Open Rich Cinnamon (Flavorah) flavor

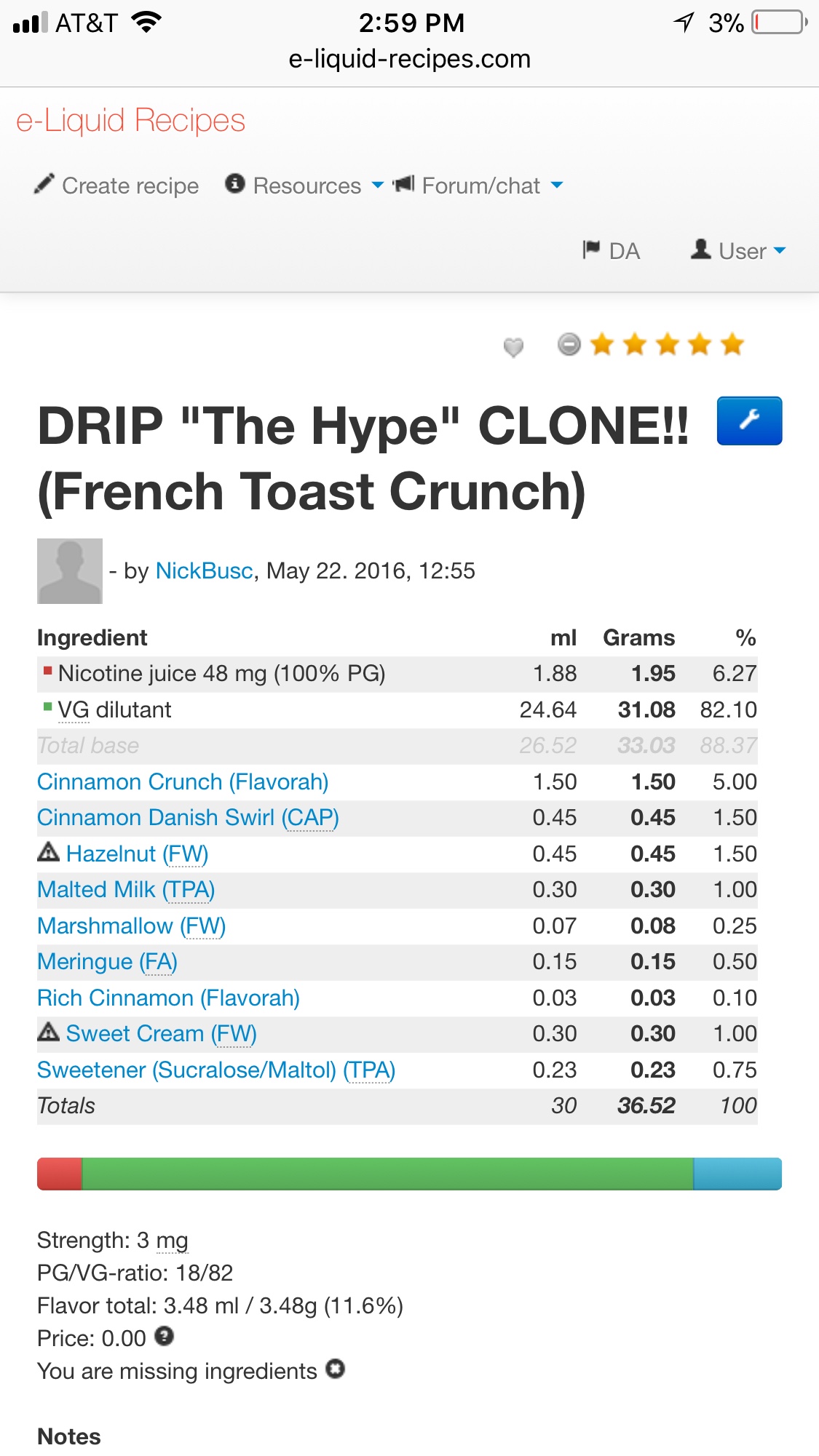[168, 998]
